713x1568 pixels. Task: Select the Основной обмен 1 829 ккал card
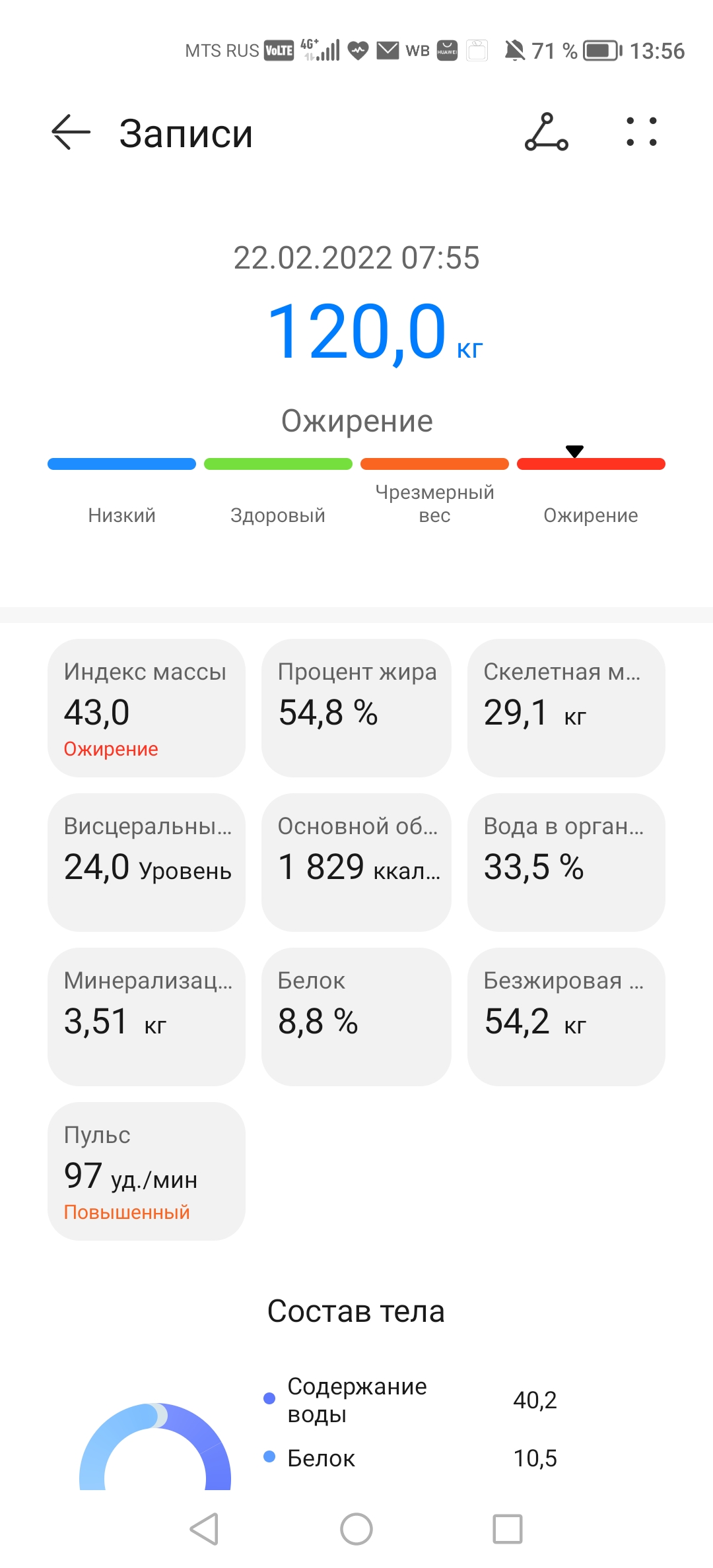[356, 863]
